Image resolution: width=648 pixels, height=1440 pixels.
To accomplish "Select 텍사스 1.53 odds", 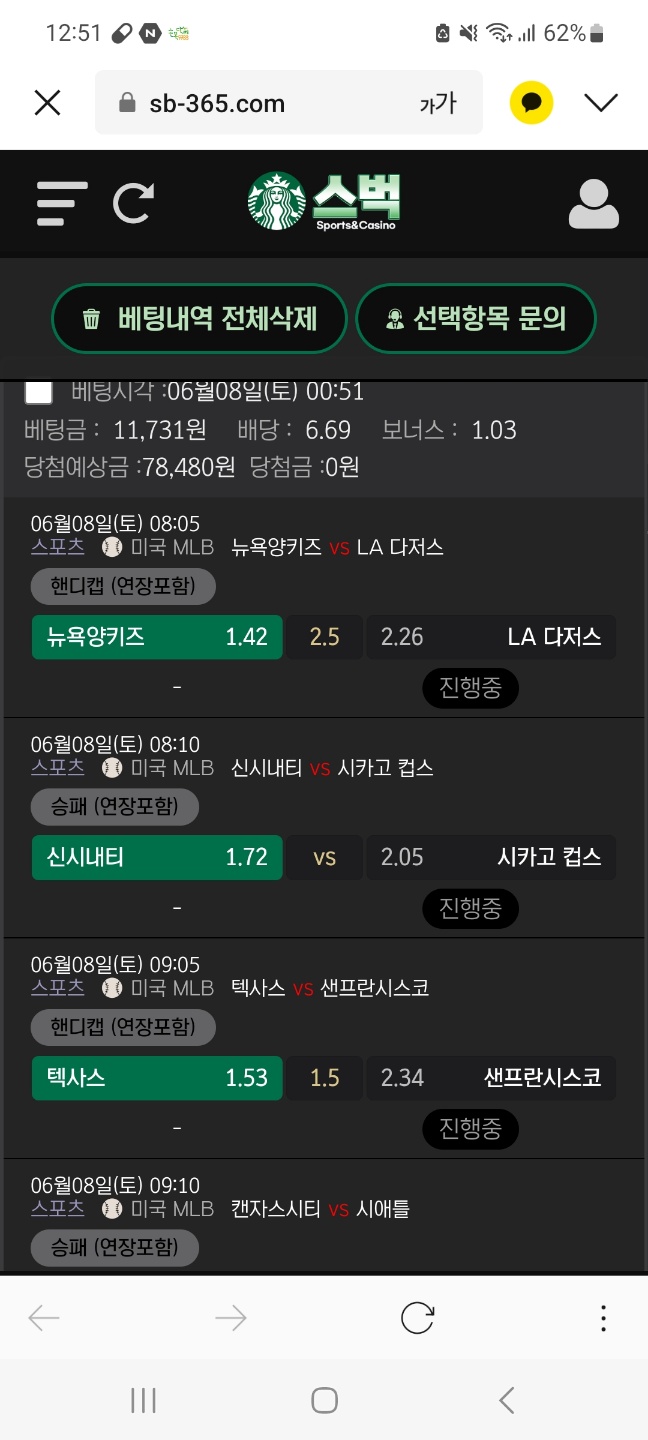I will (x=157, y=1078).
